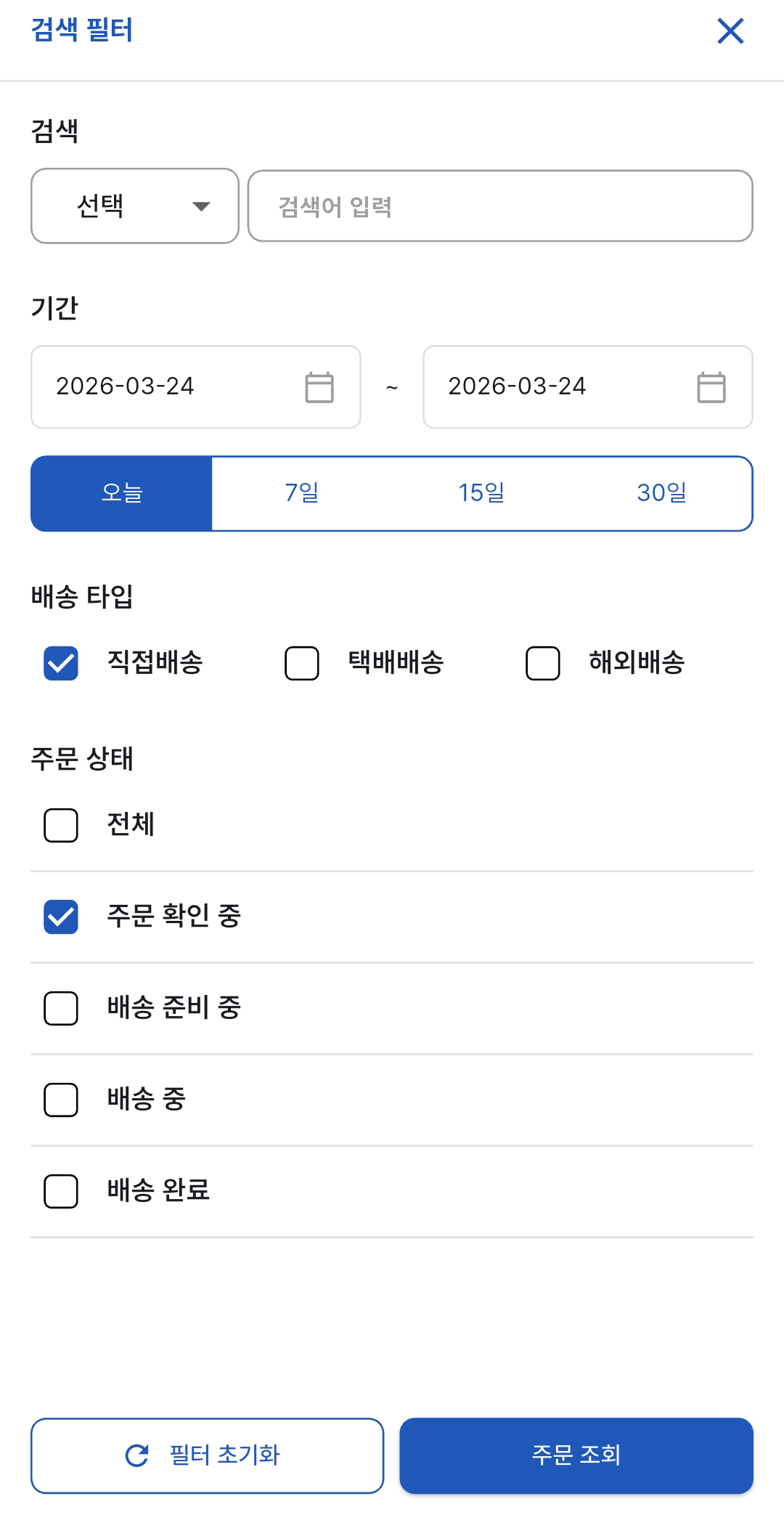
Task: Check the 전체 order status checkbox
Action: [x=61, y=826]
